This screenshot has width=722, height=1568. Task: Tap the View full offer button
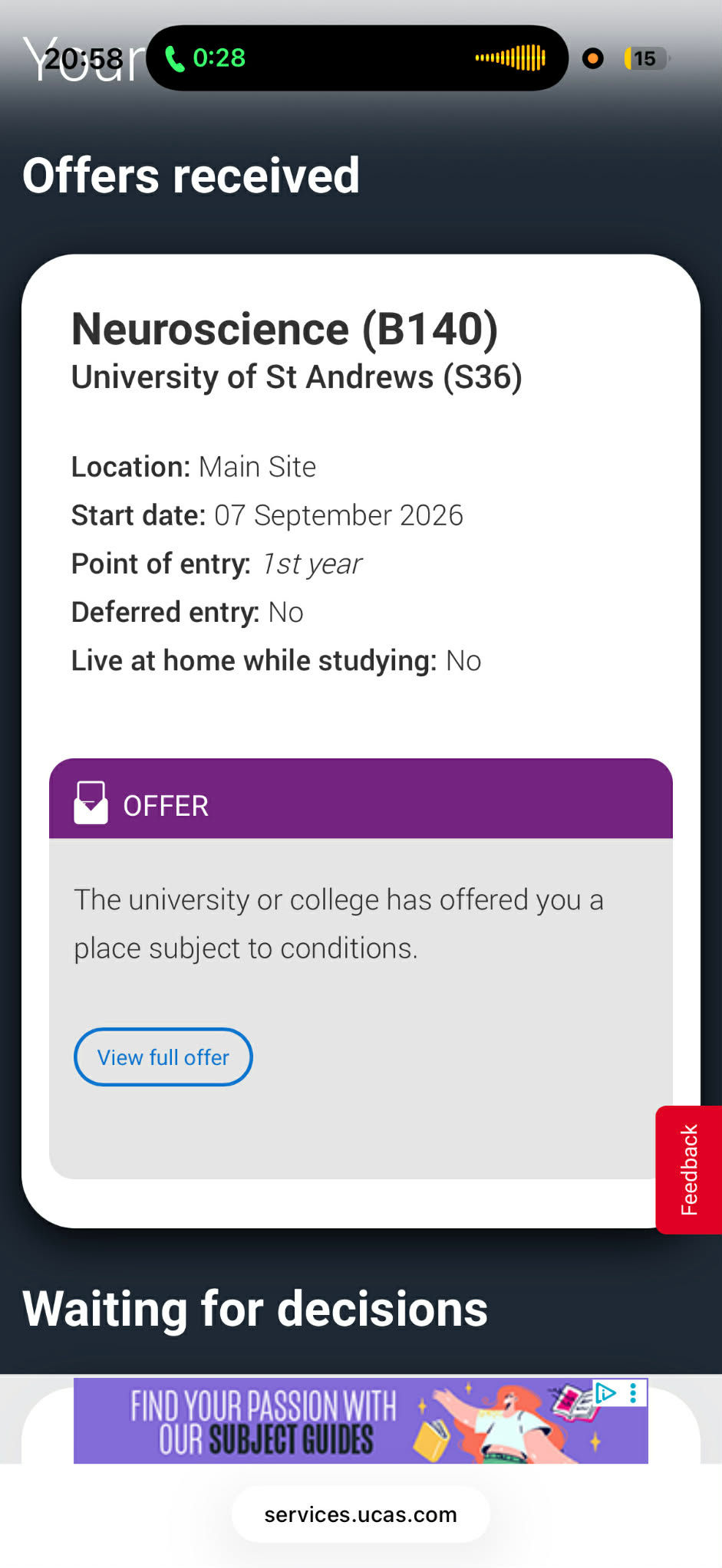pyautogui.click(x=163, y=1057)
